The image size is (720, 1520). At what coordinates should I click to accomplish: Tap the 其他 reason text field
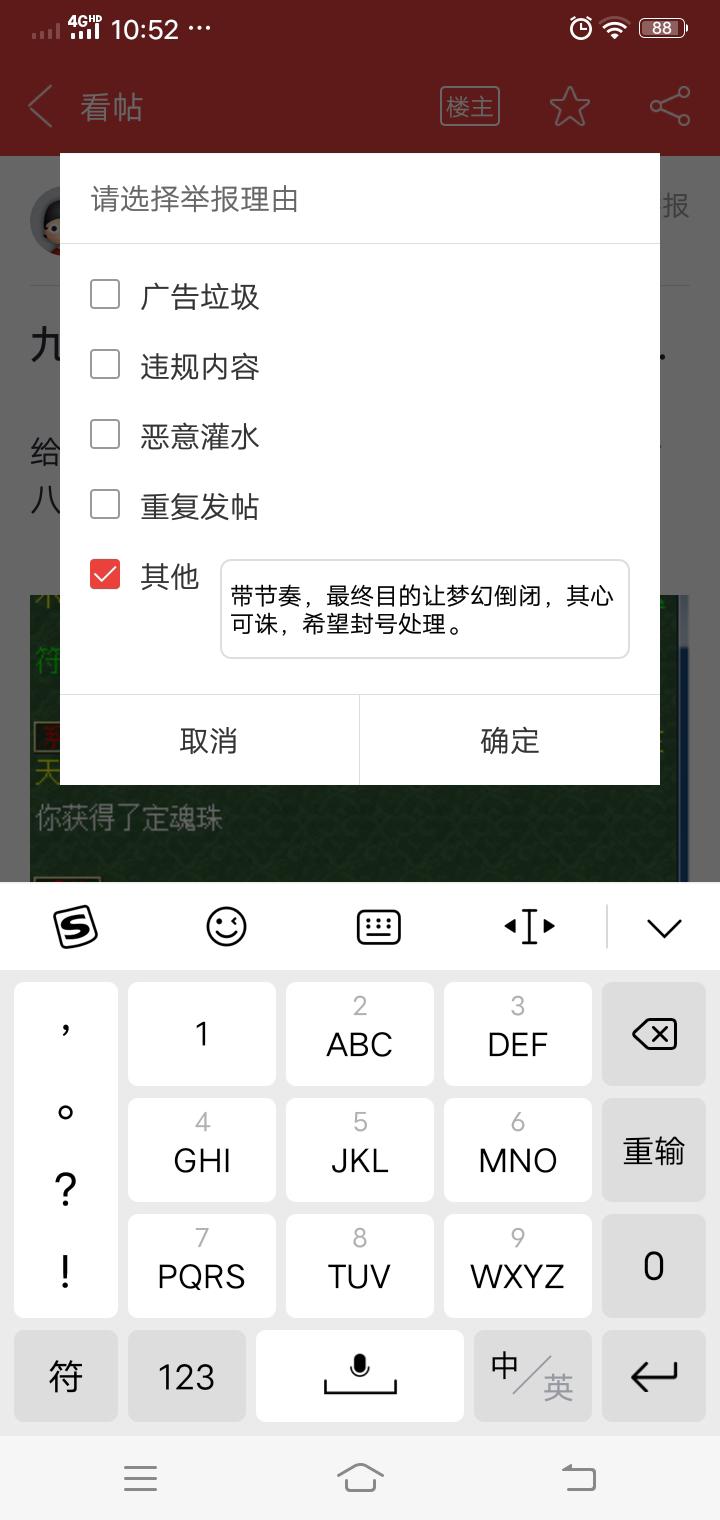coord(424,609)
